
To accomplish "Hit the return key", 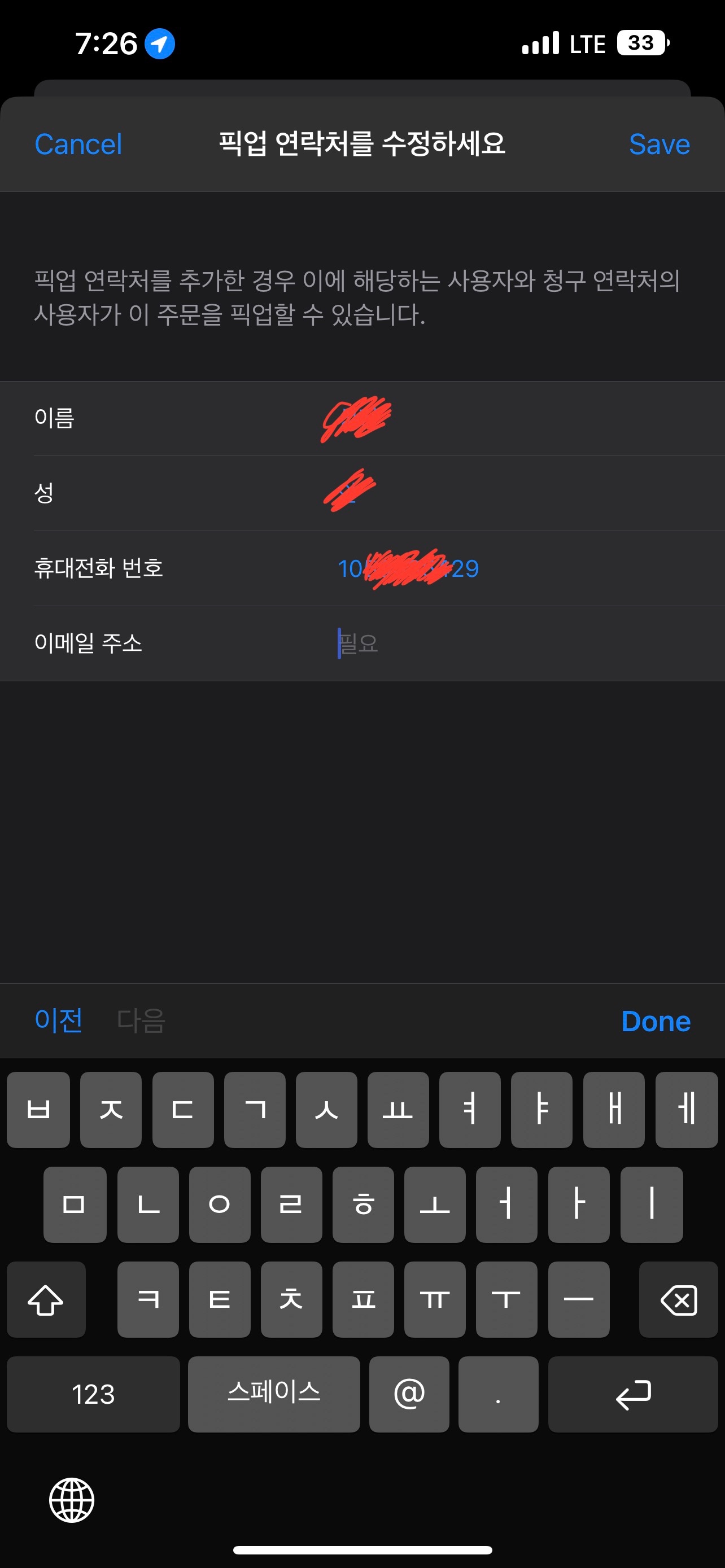I will click(632, 1394).
